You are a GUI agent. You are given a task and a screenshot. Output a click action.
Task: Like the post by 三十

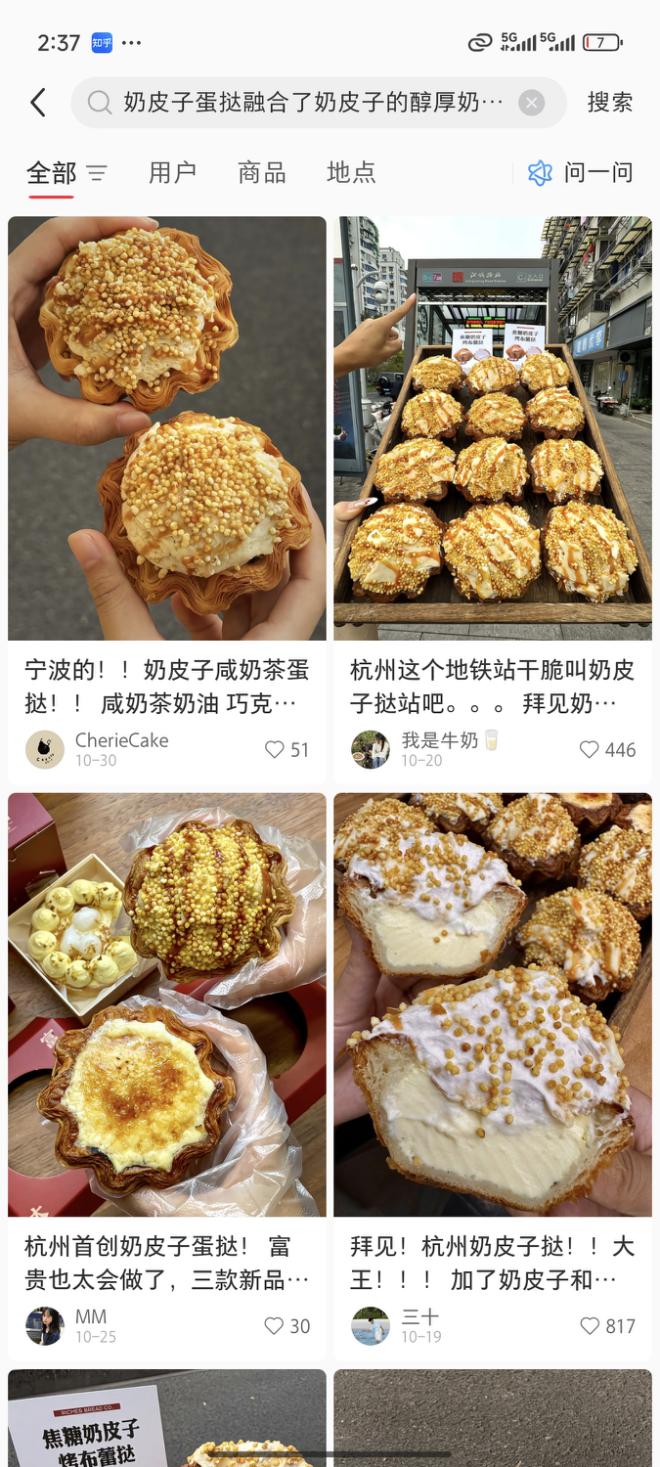point(590,1326)
